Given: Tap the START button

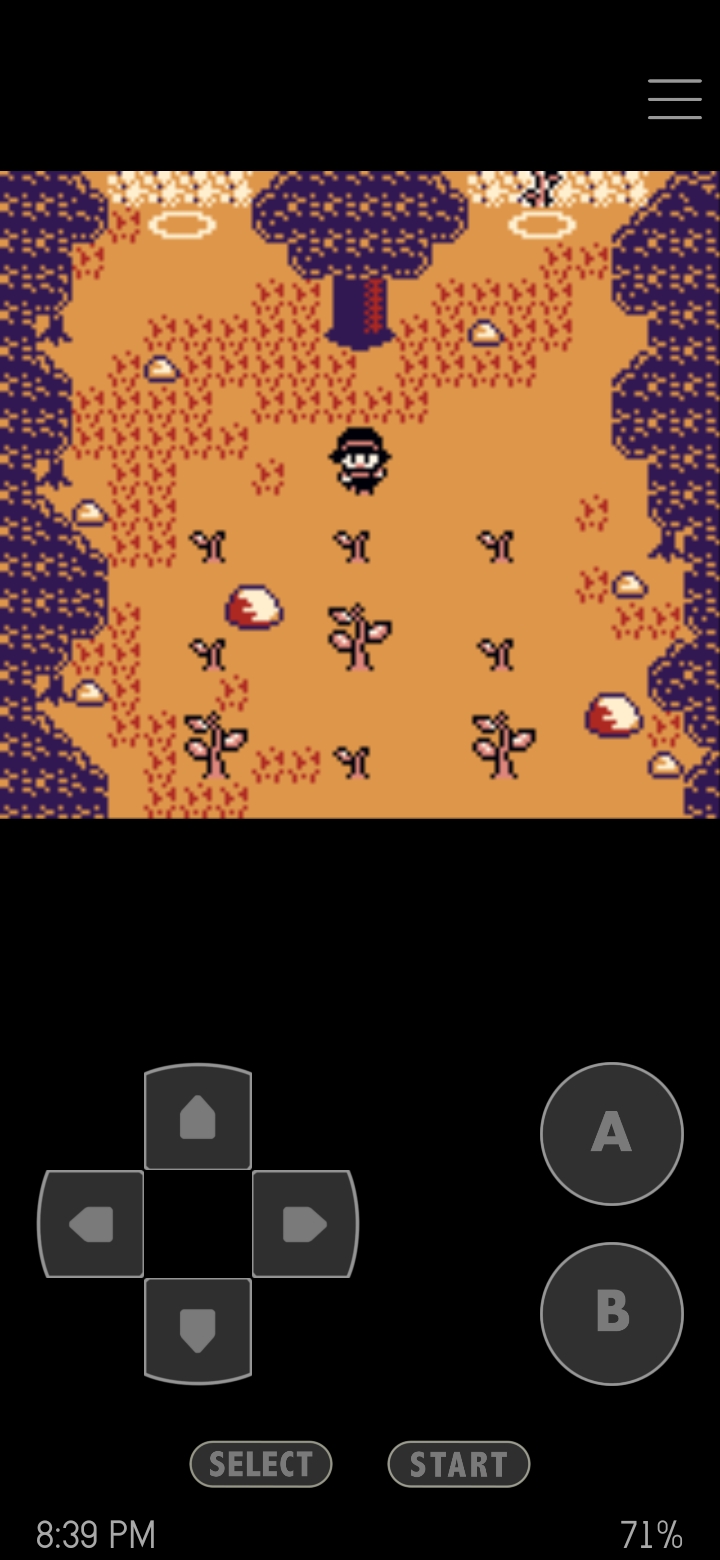Looking at the screenshot, I should coord(458,1464).
